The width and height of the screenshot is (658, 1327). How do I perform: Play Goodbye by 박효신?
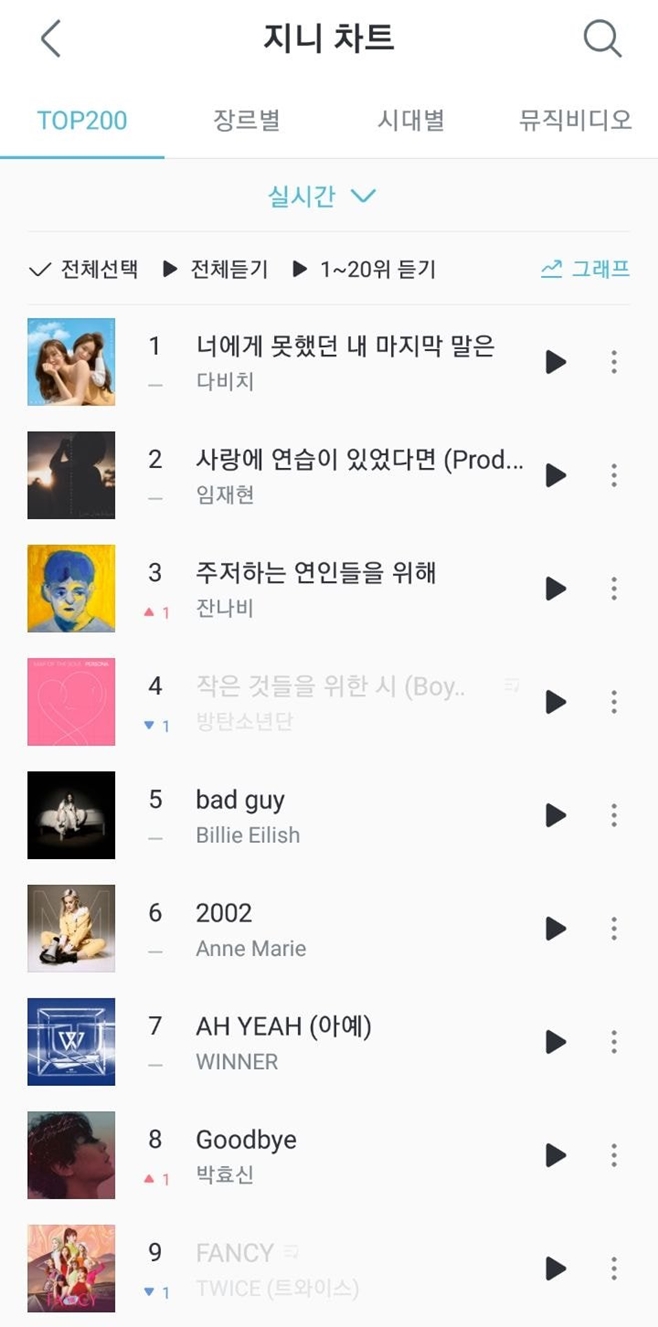[x=556, y=1156]
